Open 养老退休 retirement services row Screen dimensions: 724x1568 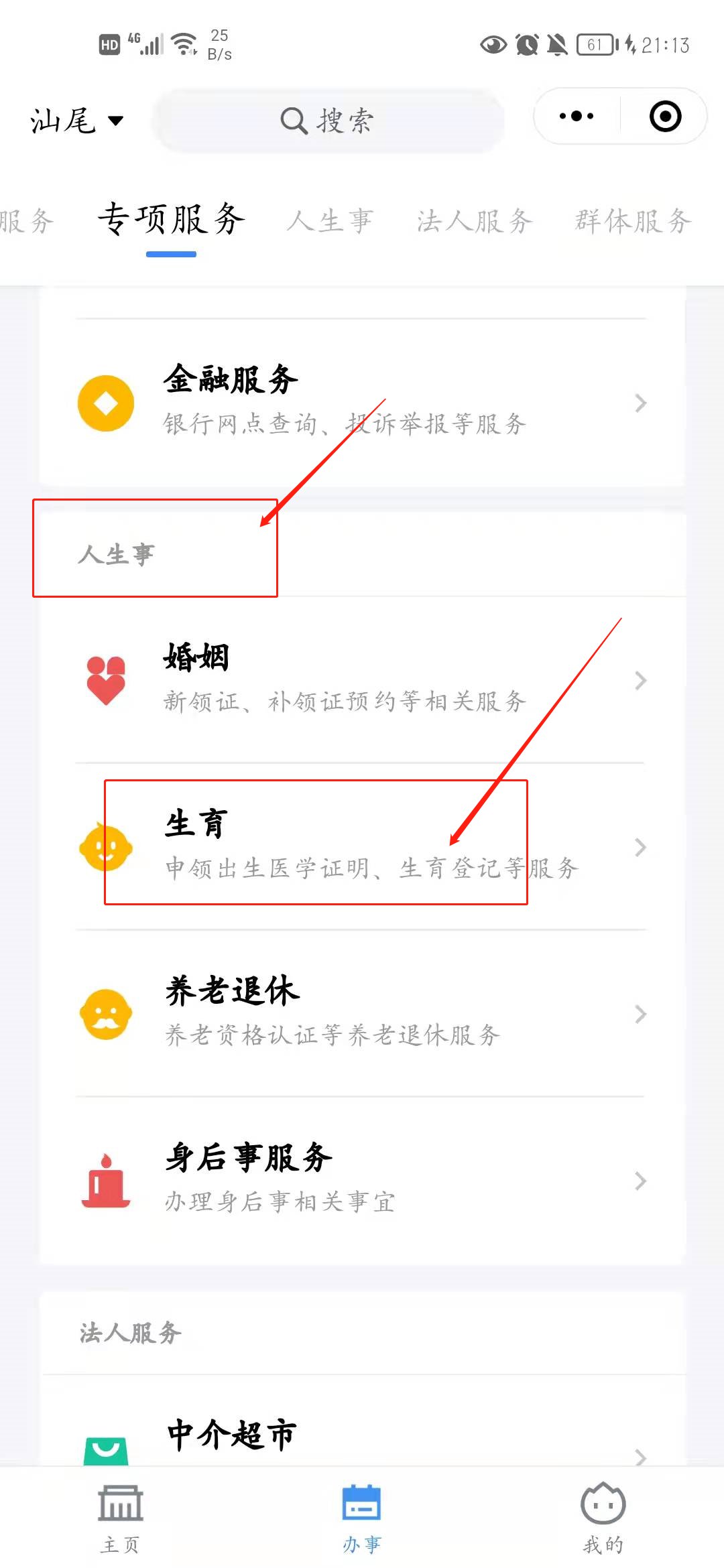point(362,1014)
